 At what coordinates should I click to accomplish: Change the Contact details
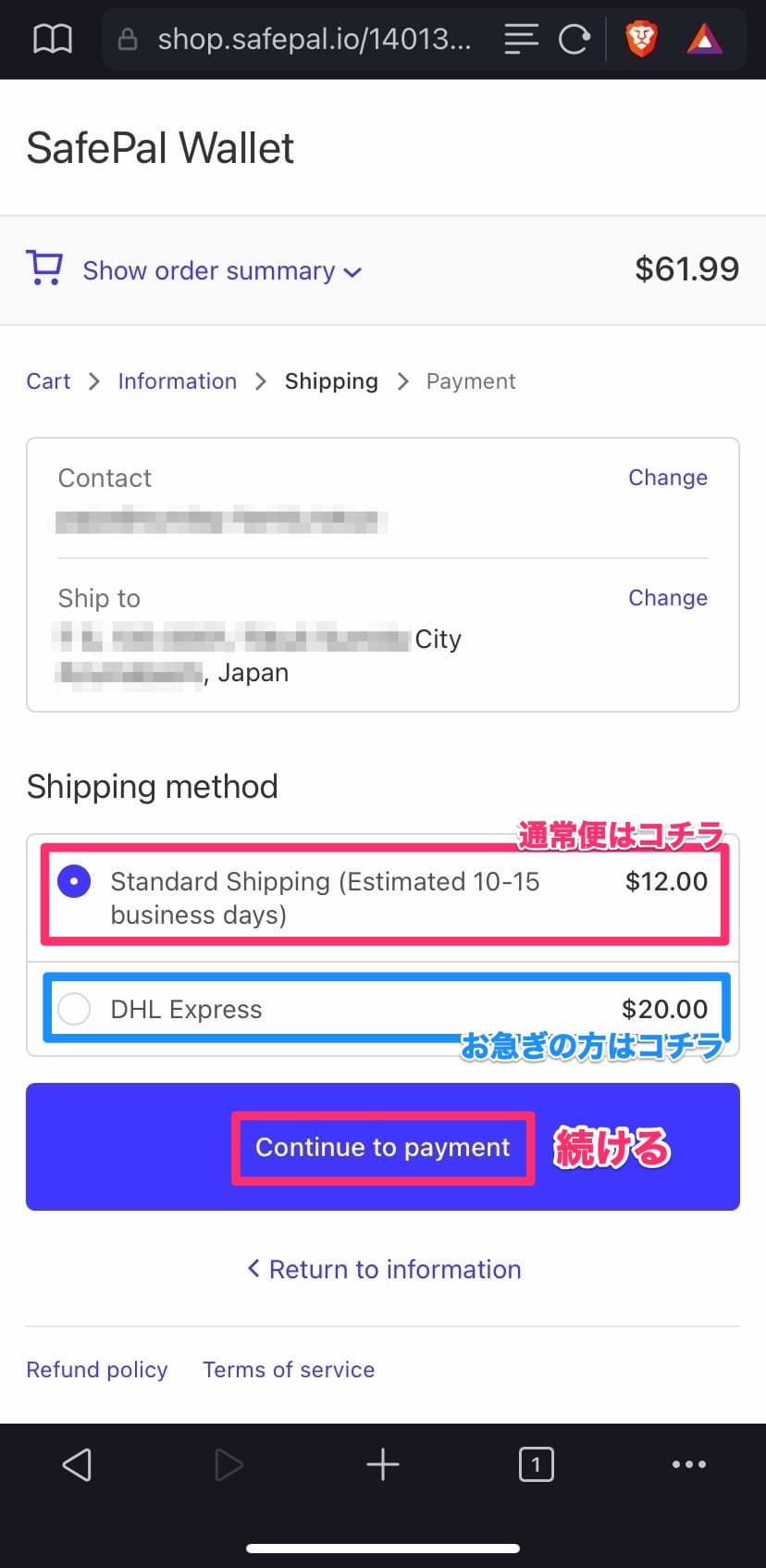(x=667, y=478)
